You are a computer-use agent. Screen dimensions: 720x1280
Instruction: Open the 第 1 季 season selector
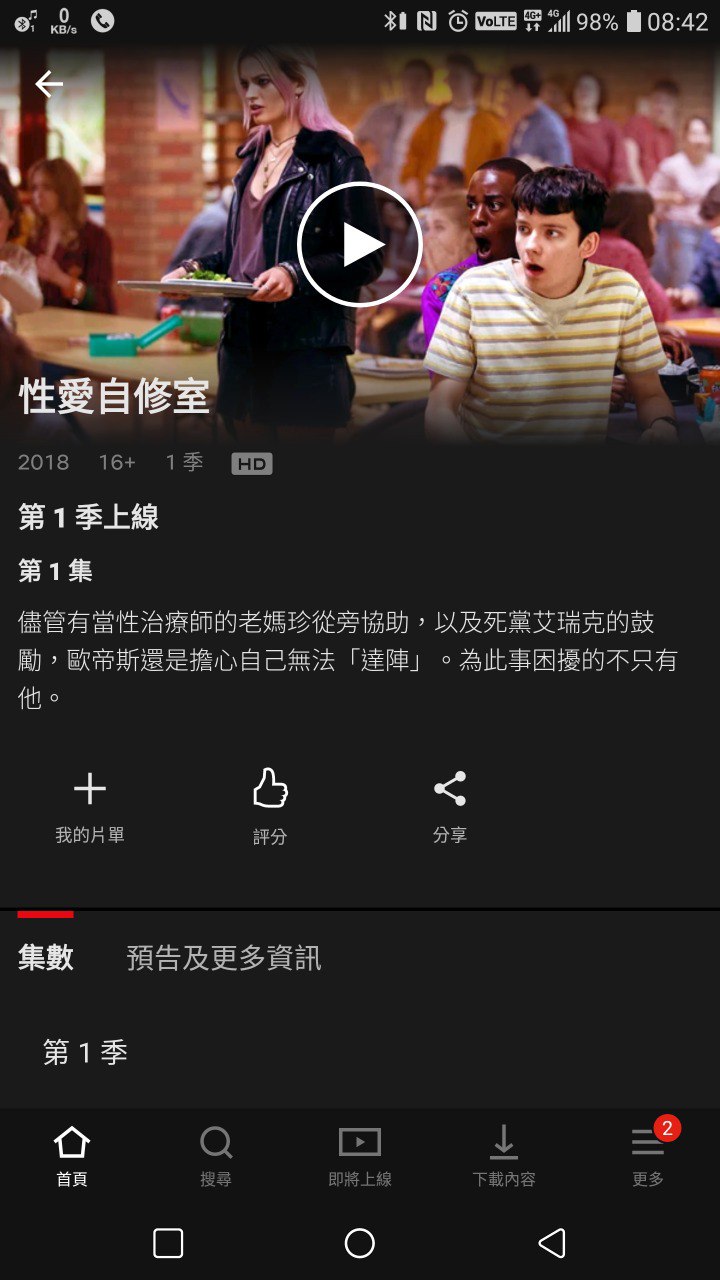click(x=86, y=1052)
